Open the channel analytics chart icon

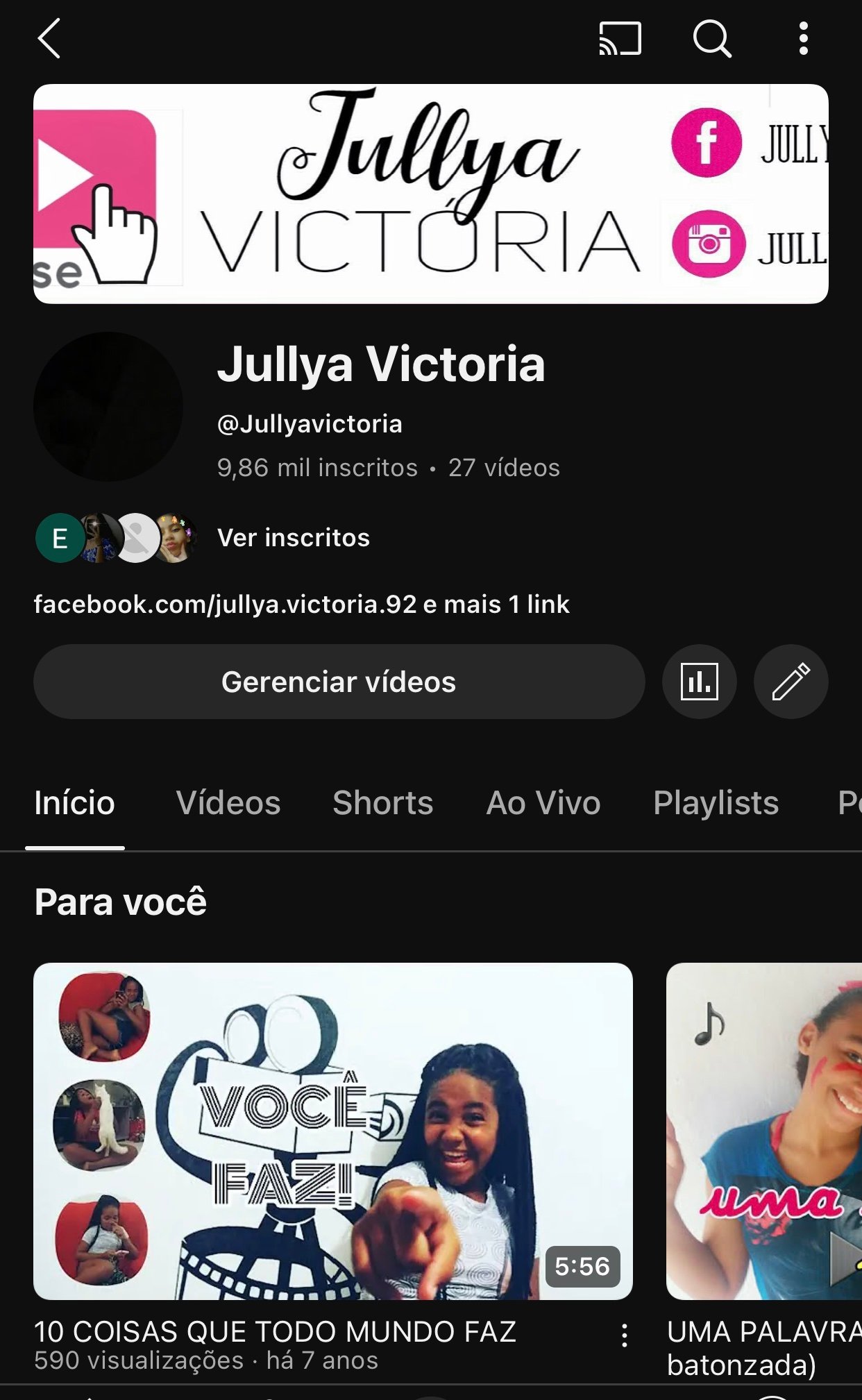(x=699, y=682)
